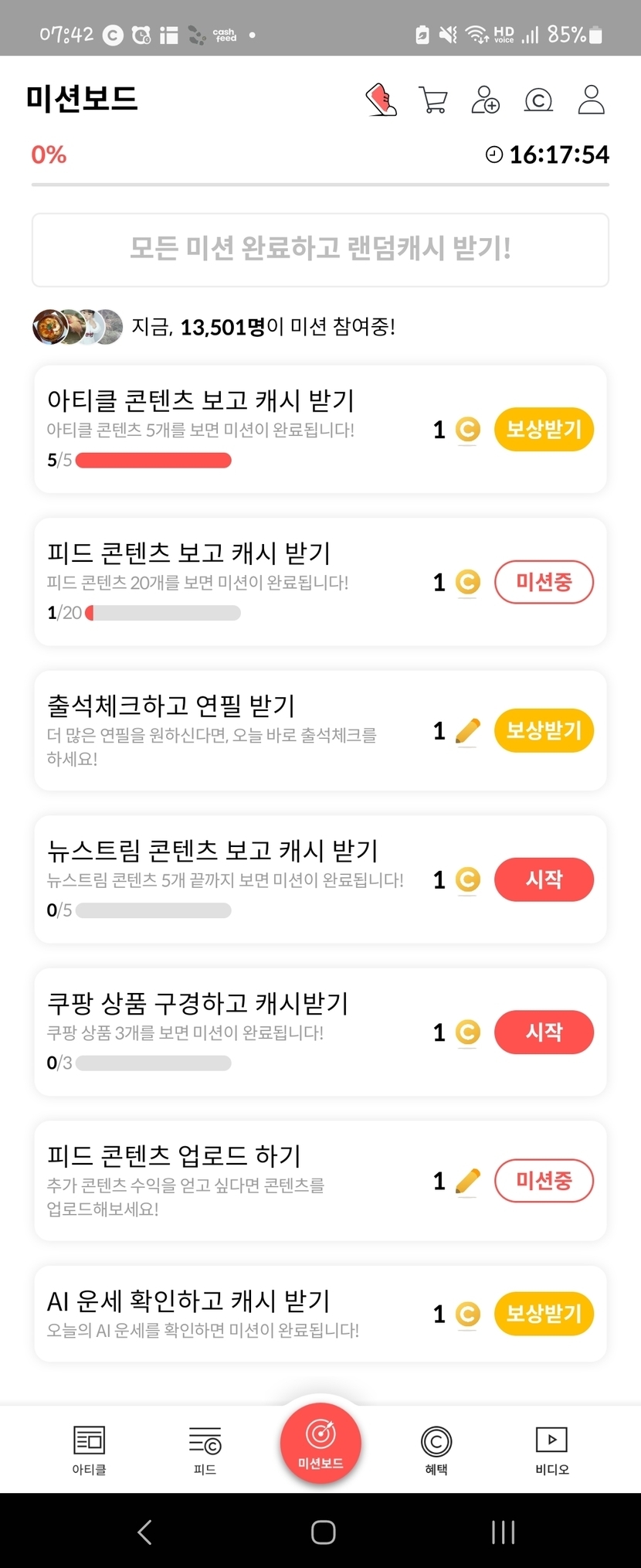Claim 보상받기 for AI 운세 mission
The height and width of the screenshot is (1568, 641).
[x=544, y=1314]
